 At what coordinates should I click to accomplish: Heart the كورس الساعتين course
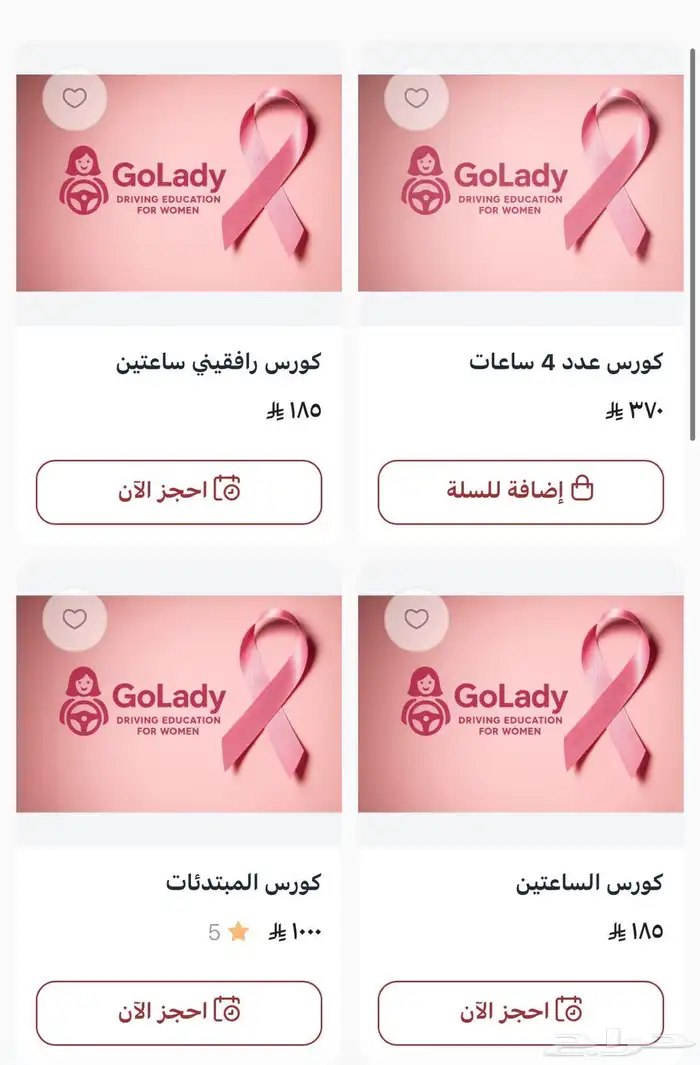(x=416, y=619)
